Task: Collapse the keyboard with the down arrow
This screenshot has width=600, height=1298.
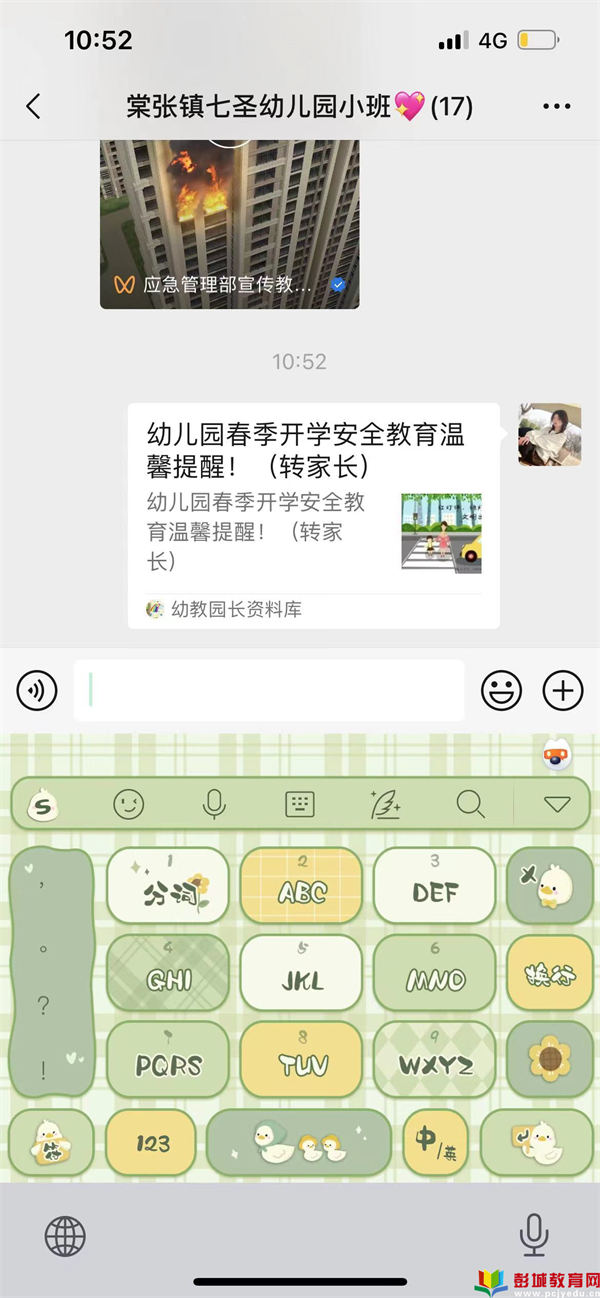Action: [x=556, y=804]
